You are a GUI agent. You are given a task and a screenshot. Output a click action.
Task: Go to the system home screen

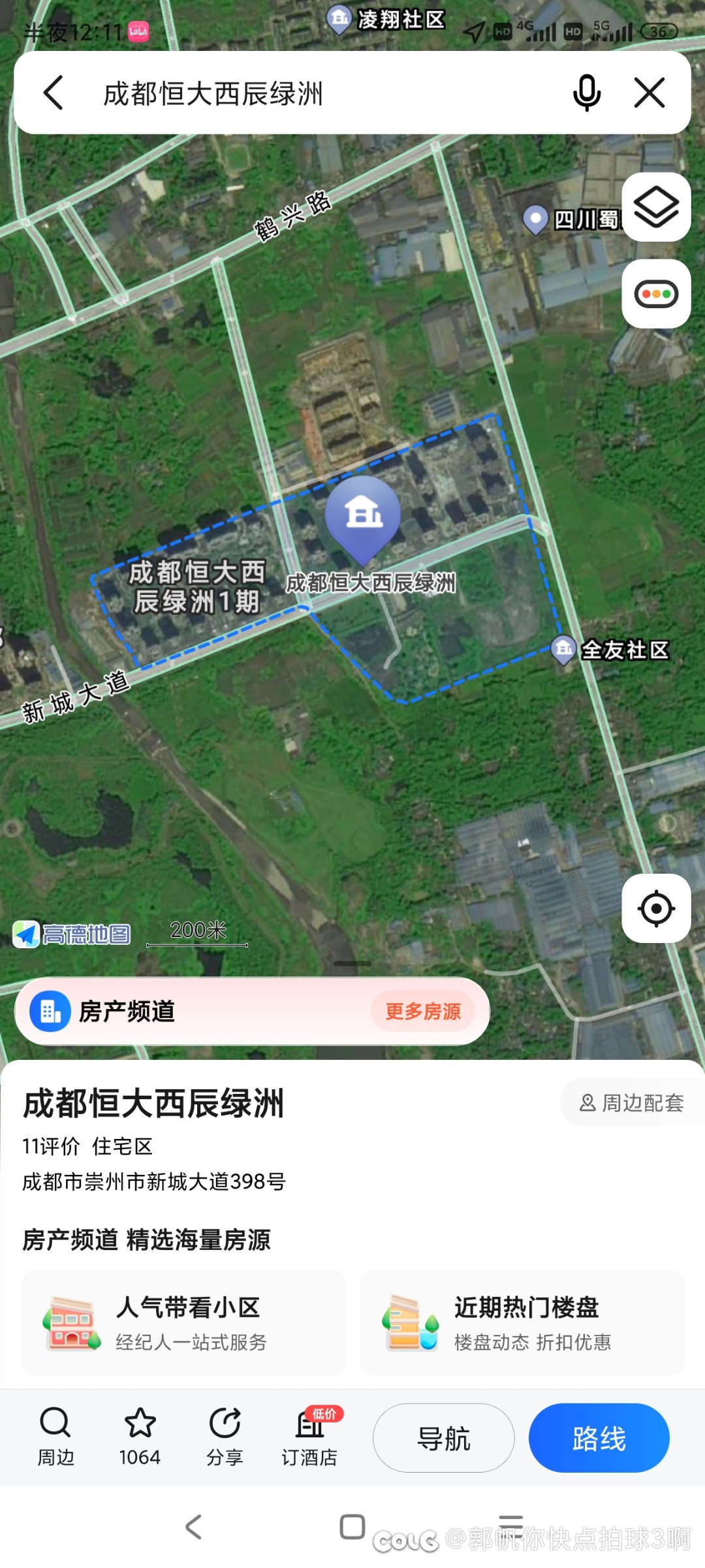point(352,1527)
